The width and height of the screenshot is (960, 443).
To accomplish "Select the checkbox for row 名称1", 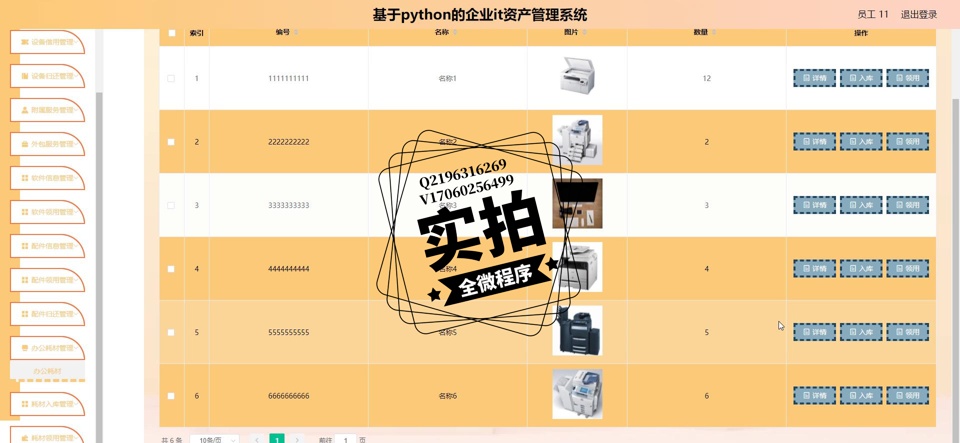I will [x=171, y=78].
